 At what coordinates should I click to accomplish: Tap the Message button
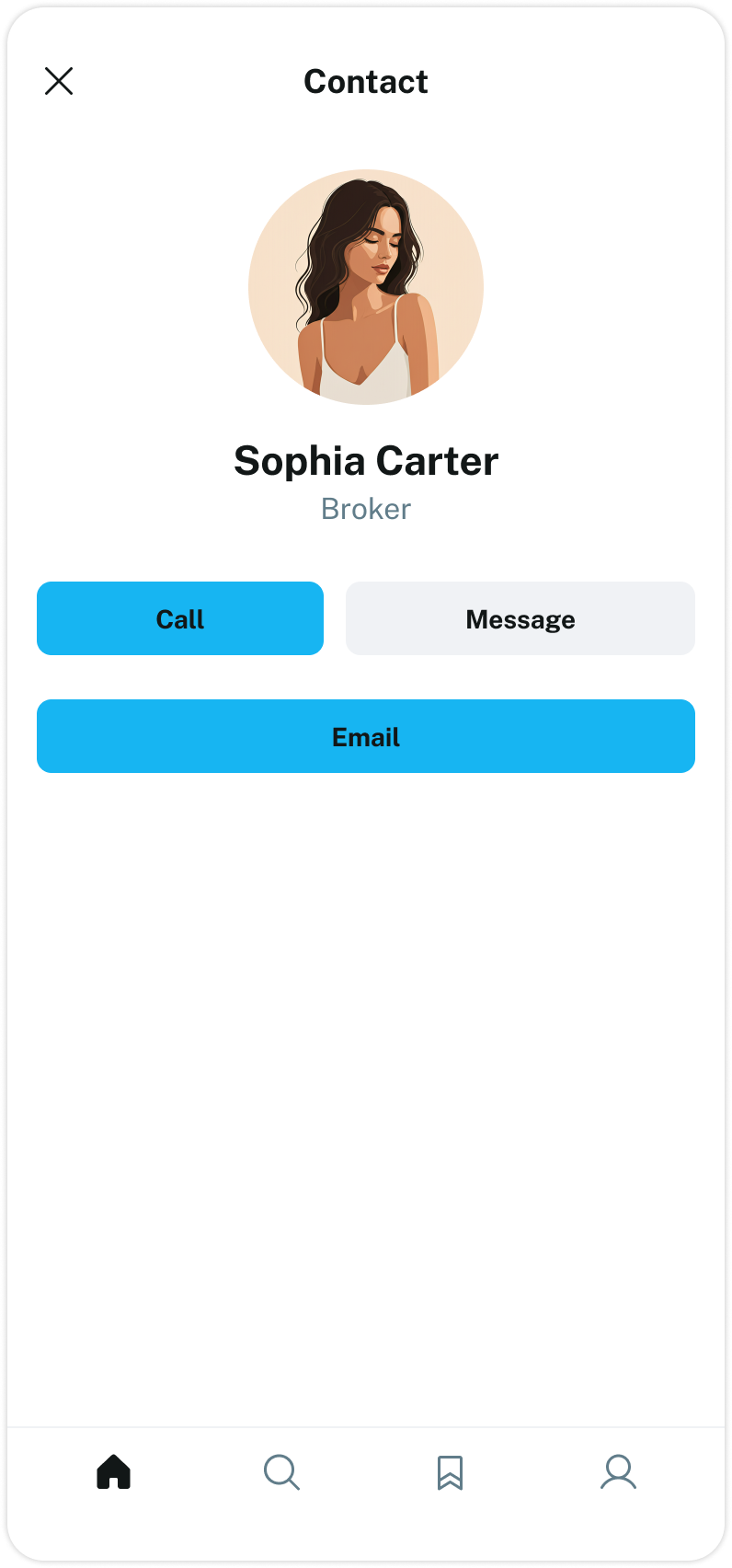[520, 618]
